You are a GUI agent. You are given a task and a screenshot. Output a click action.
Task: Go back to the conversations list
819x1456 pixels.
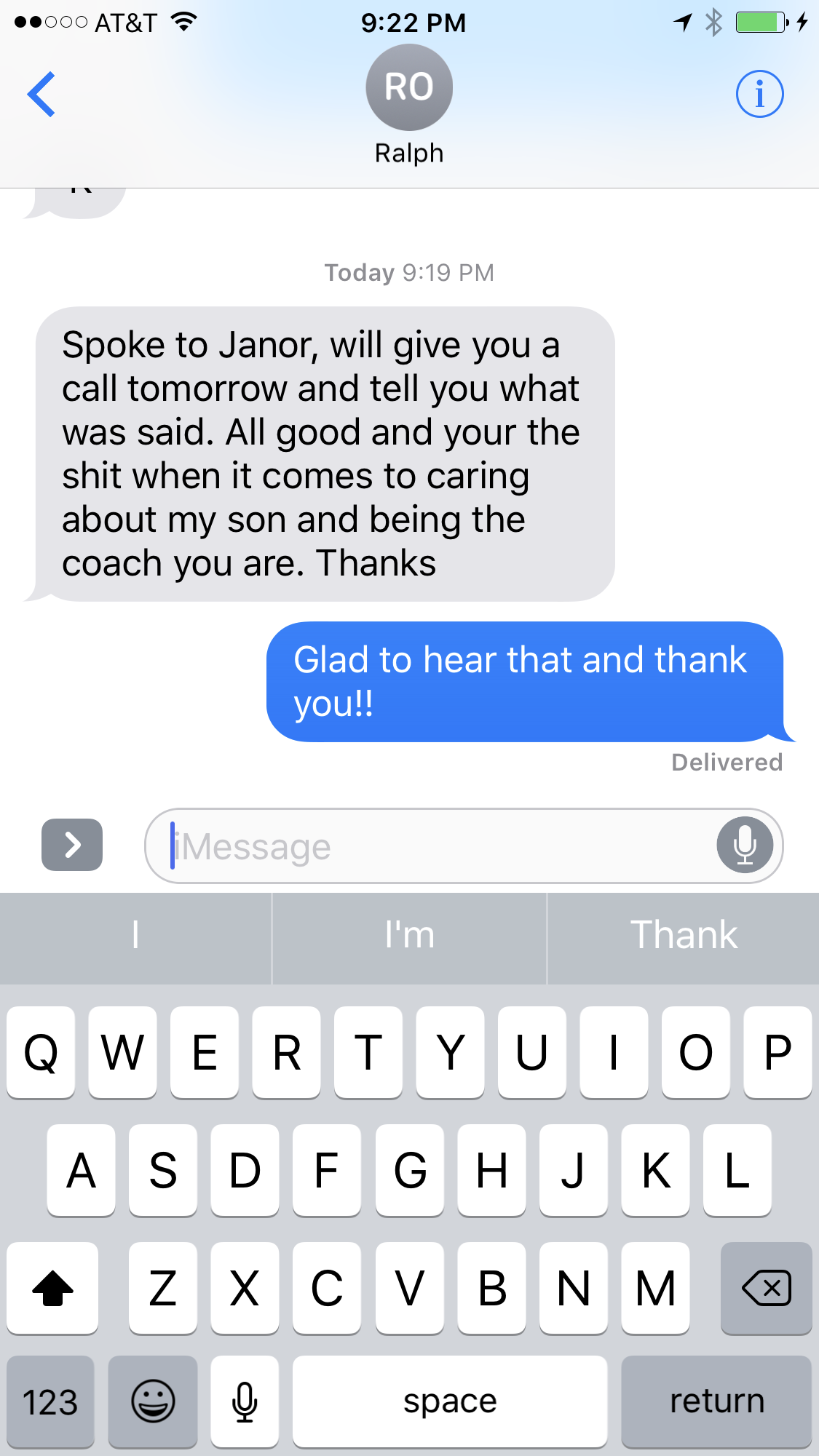(x=41, y=94)
